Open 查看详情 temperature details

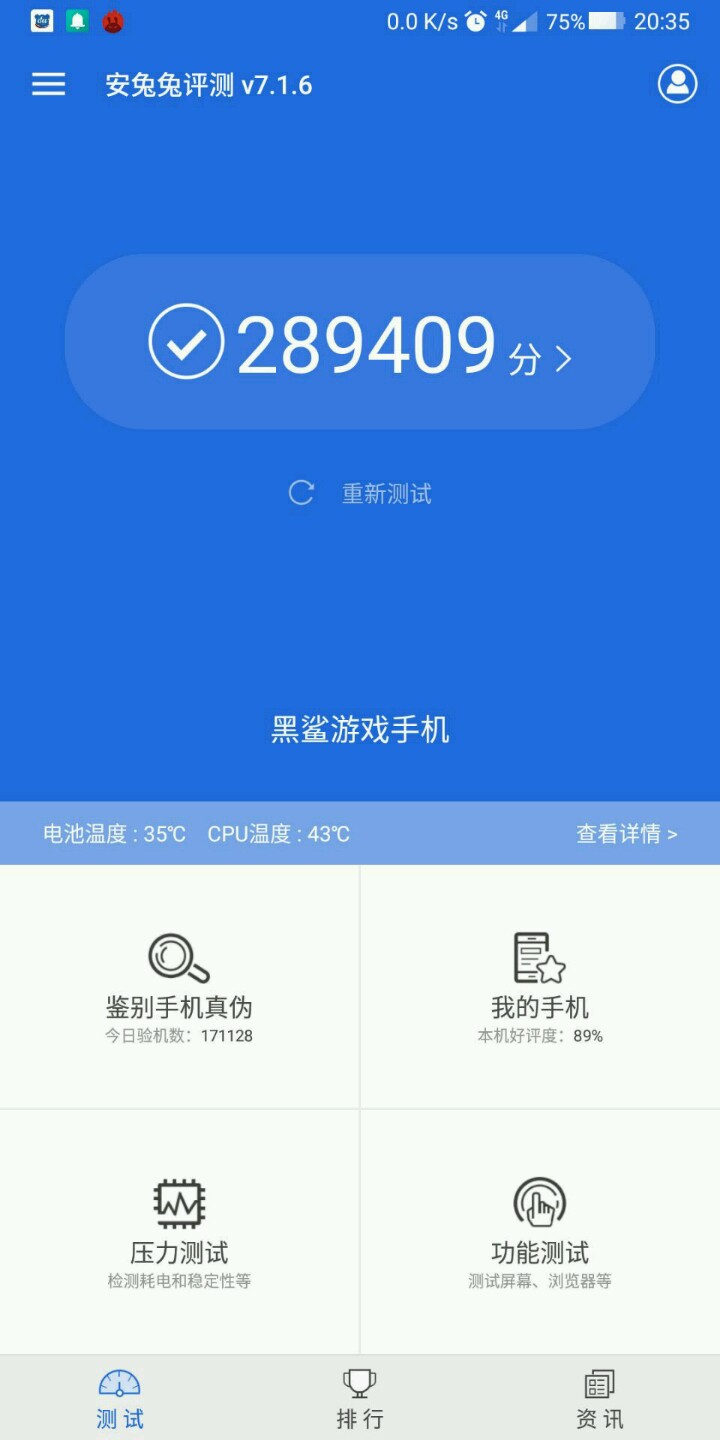click(626, 833)
